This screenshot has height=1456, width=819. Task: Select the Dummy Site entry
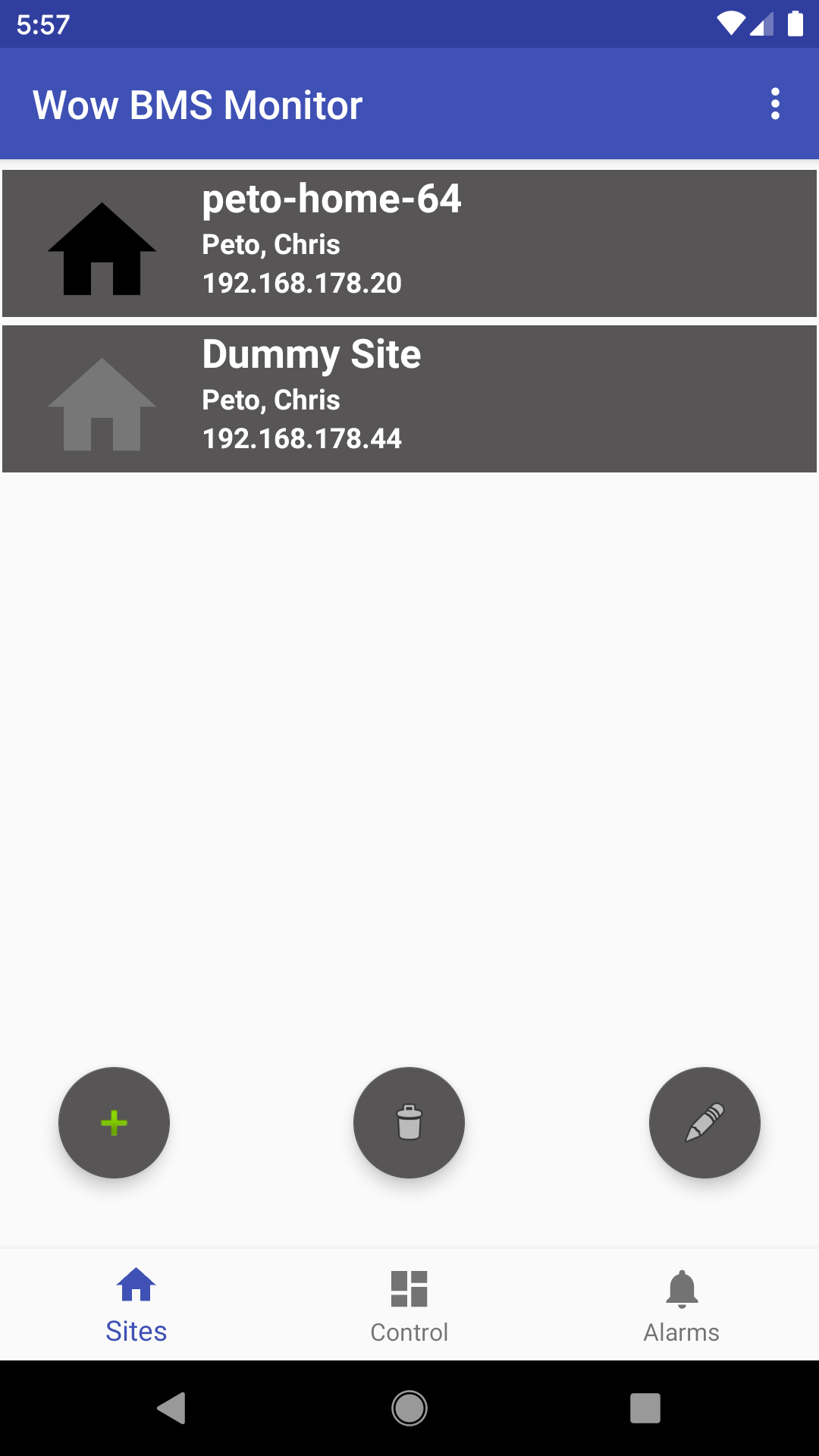click(x=409, y=399)
